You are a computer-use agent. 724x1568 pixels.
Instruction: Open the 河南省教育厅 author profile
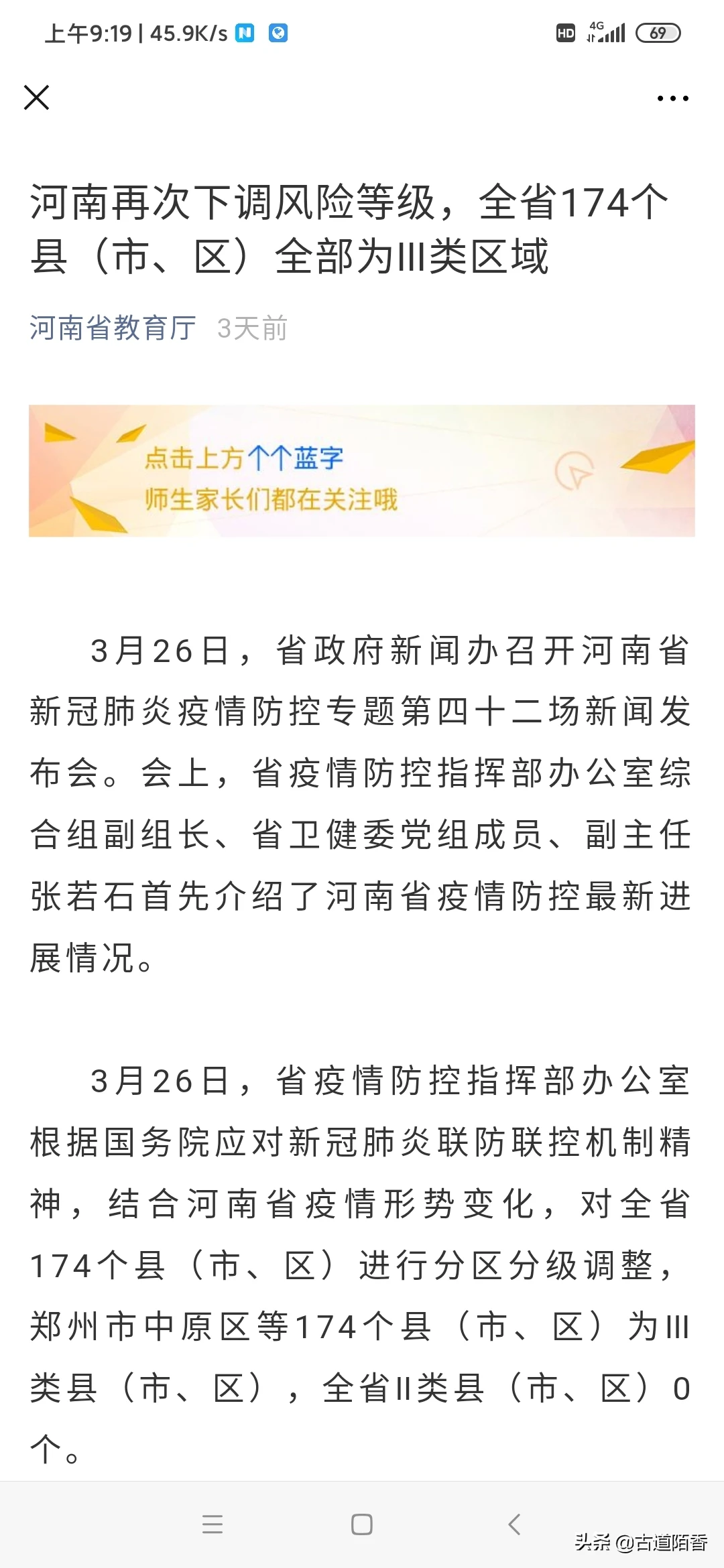coord(111,327)
